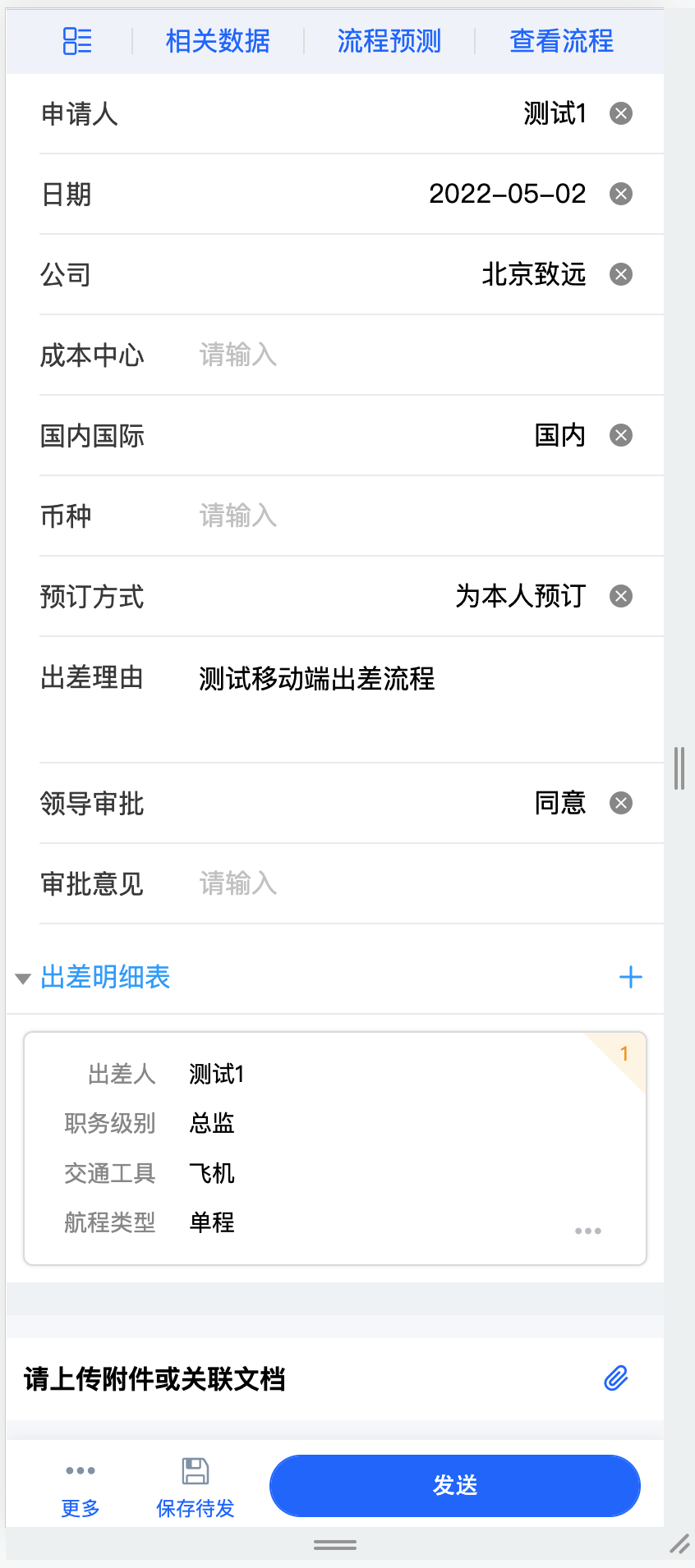Tap 保存待发 to save draft

tap(196, 1486)
